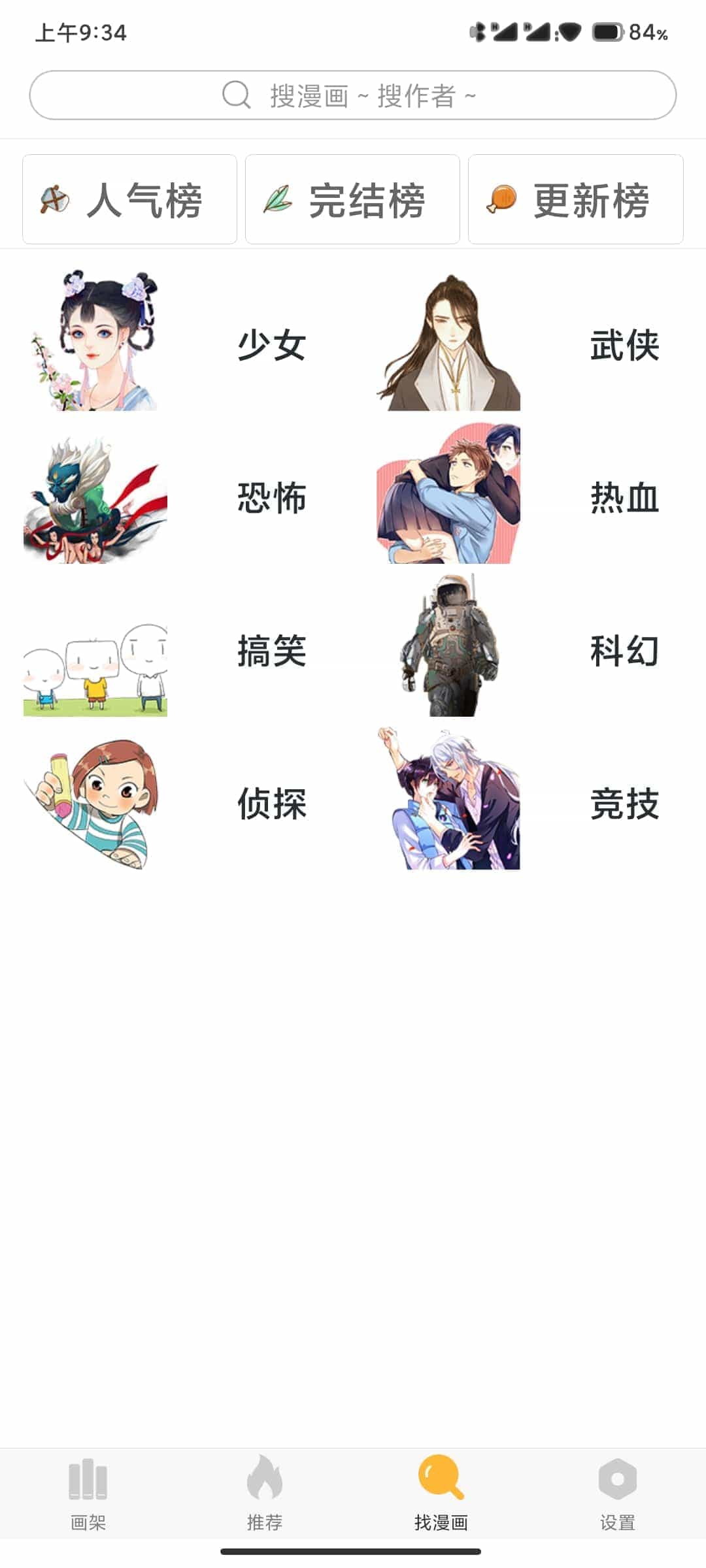This screenshot has width=706, height=1568.
Task: View the 搞笑 comics category
Action: (x=176, y=649)
